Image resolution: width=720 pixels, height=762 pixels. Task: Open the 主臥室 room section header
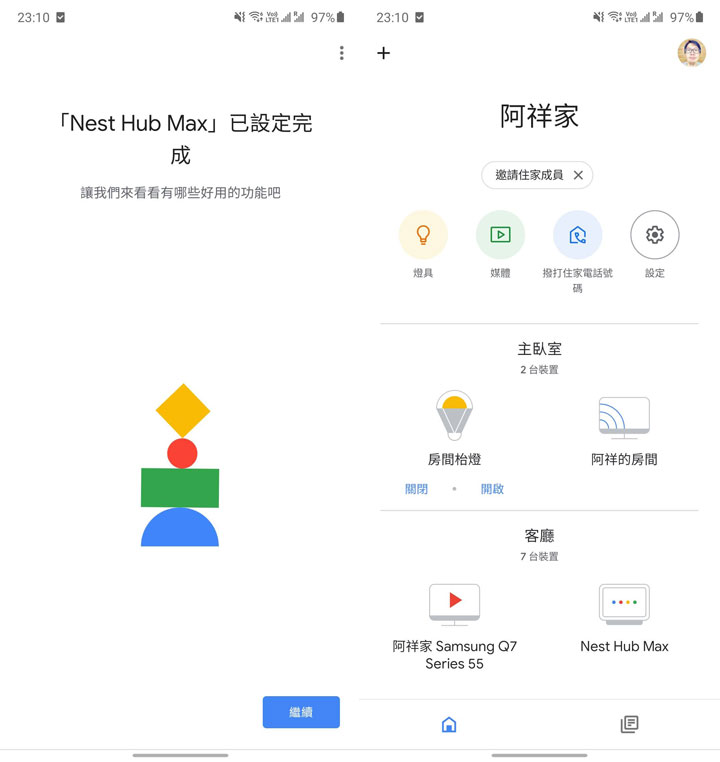pos(537,349)
